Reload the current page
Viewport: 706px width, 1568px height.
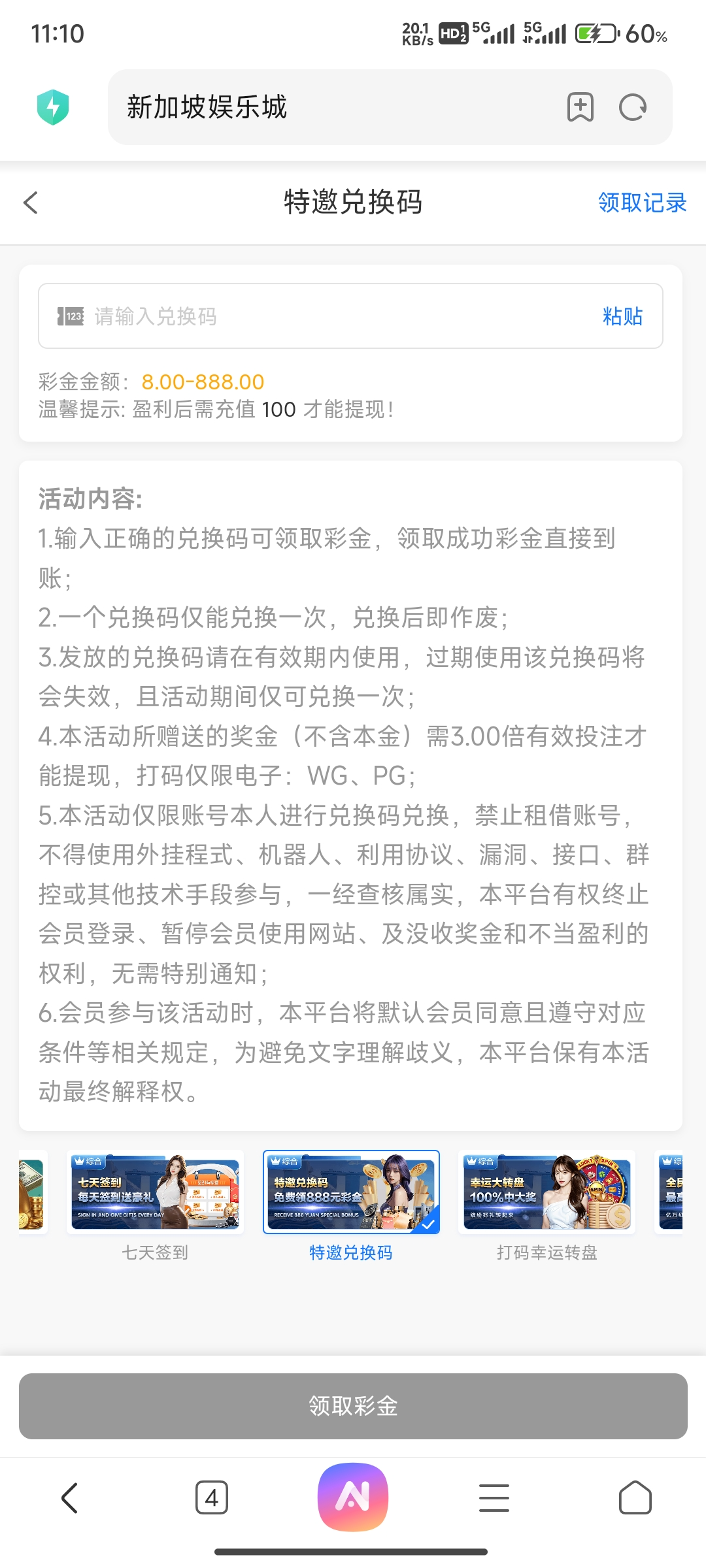pyautogui.click(x=633, y=107)
